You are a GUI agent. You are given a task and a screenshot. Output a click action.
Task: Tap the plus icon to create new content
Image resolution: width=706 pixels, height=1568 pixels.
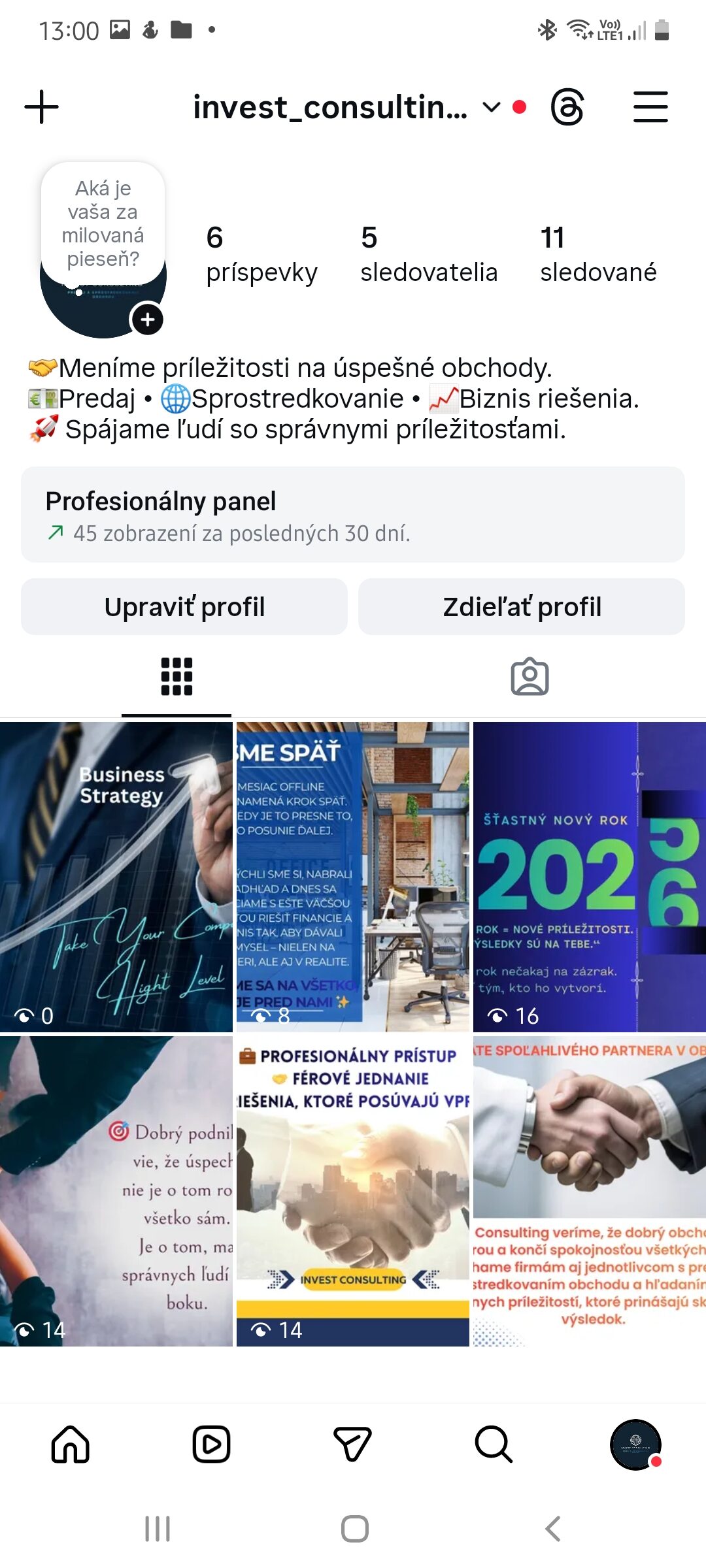tap(41, 107)
